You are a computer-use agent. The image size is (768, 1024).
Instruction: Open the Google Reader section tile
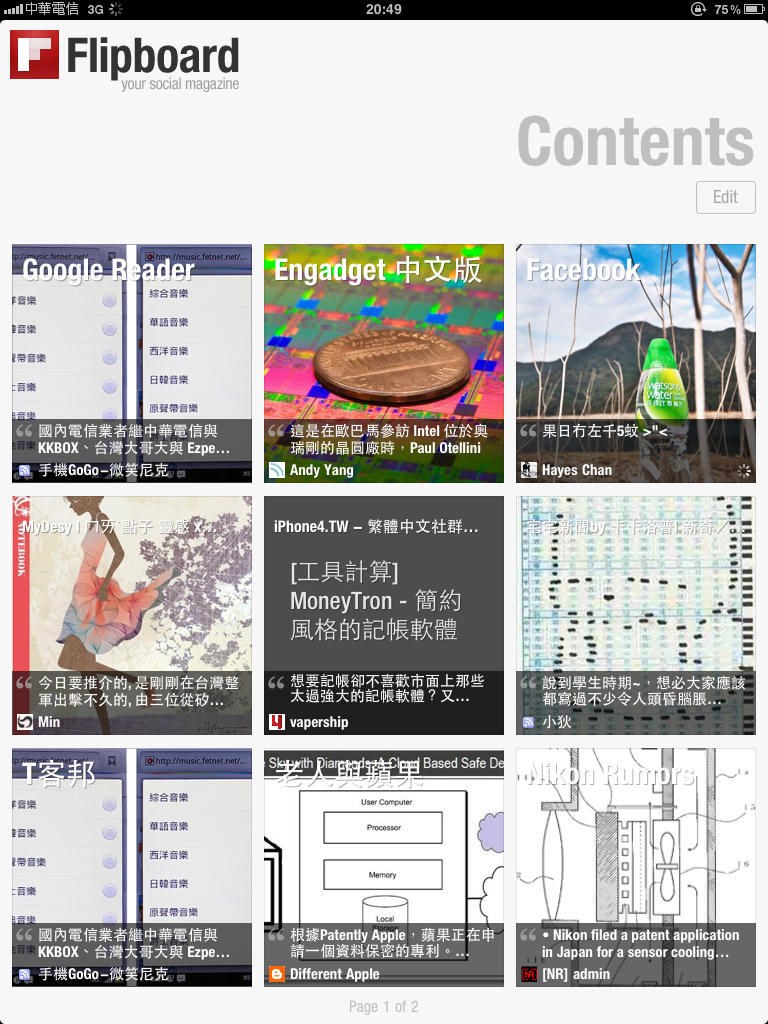(x=132, y=363)
